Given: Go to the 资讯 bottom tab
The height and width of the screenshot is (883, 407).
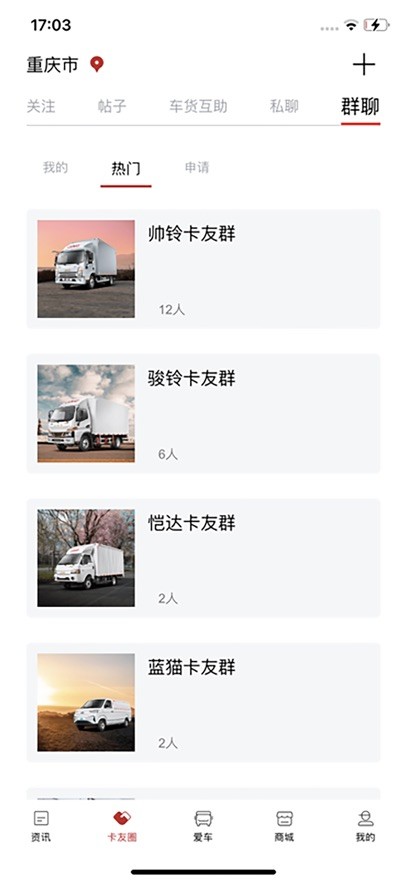Looking at the screenshot, I should [41, 826].
